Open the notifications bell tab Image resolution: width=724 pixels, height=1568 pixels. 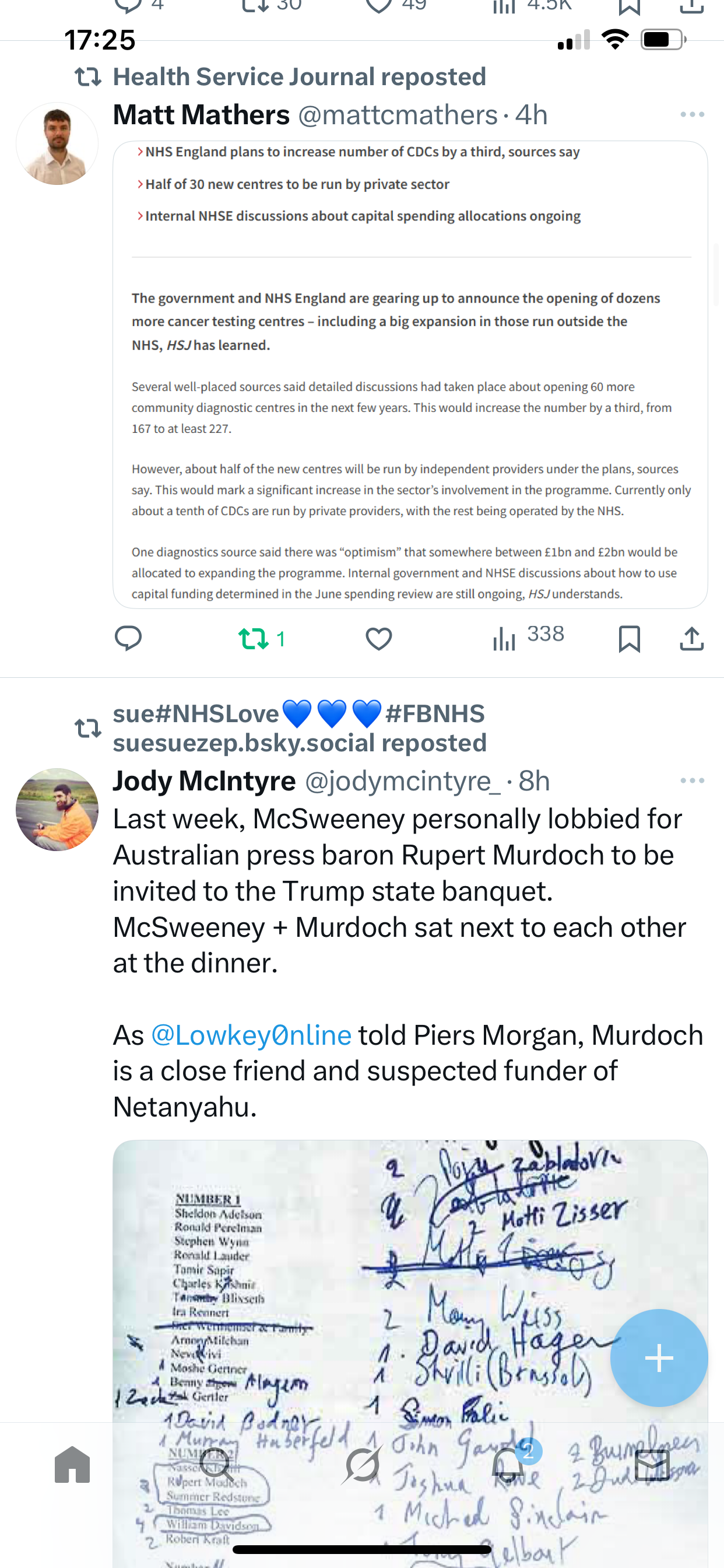click(x=508, y=1465)
